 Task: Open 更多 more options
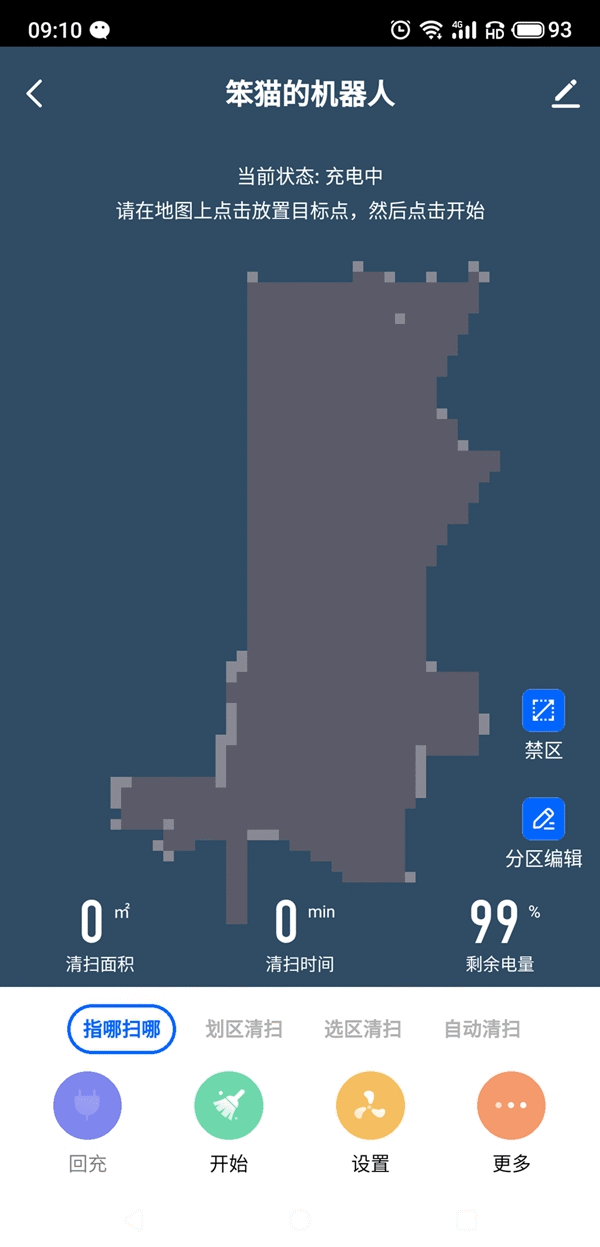[511, 1106]
